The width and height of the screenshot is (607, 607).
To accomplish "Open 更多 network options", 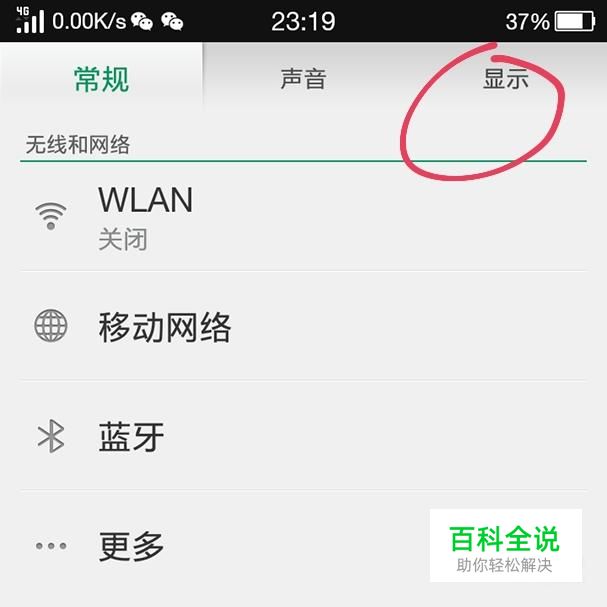I will (x=304, y=545).
